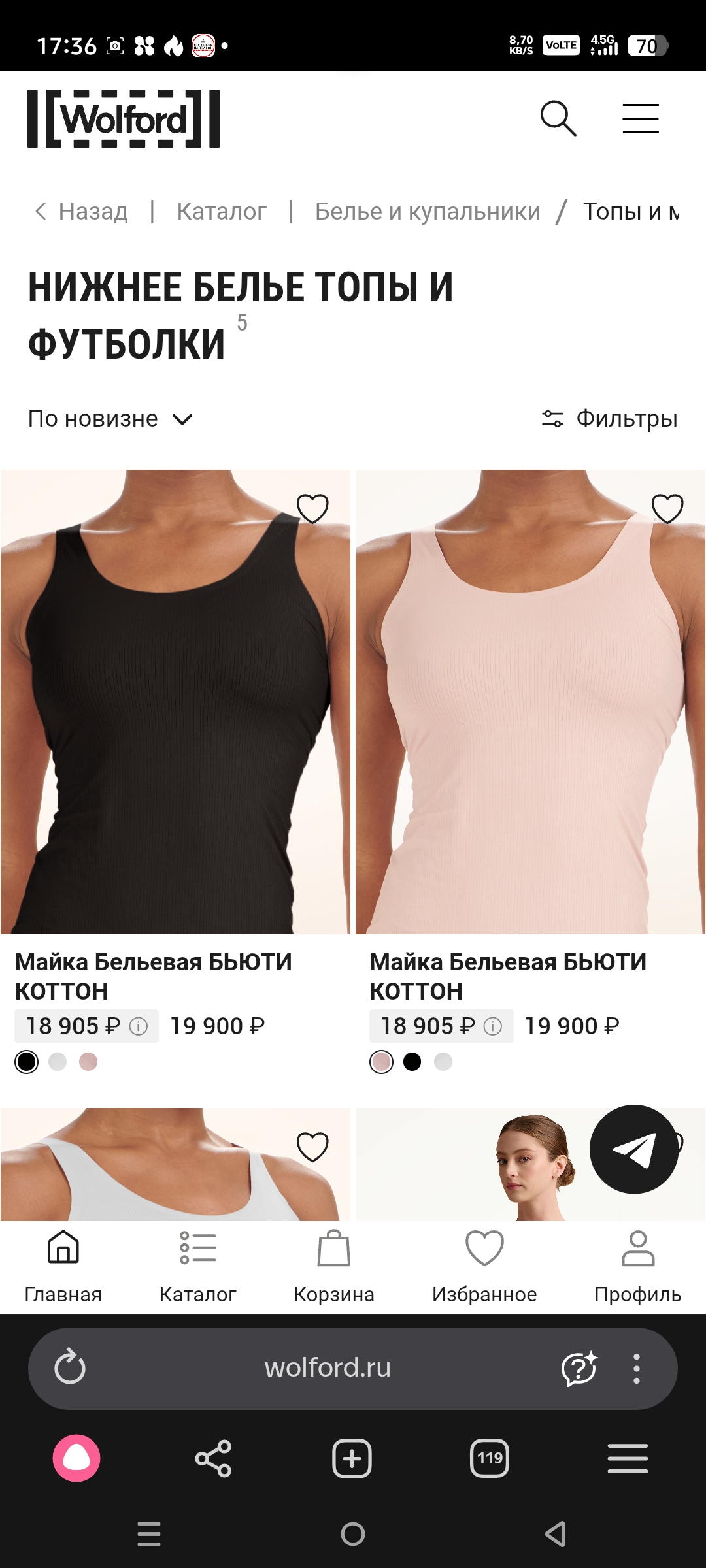Open the browser tabs counter 119
The image size is (706, 1568).
pyautogui.click(x=490, y=1458)
